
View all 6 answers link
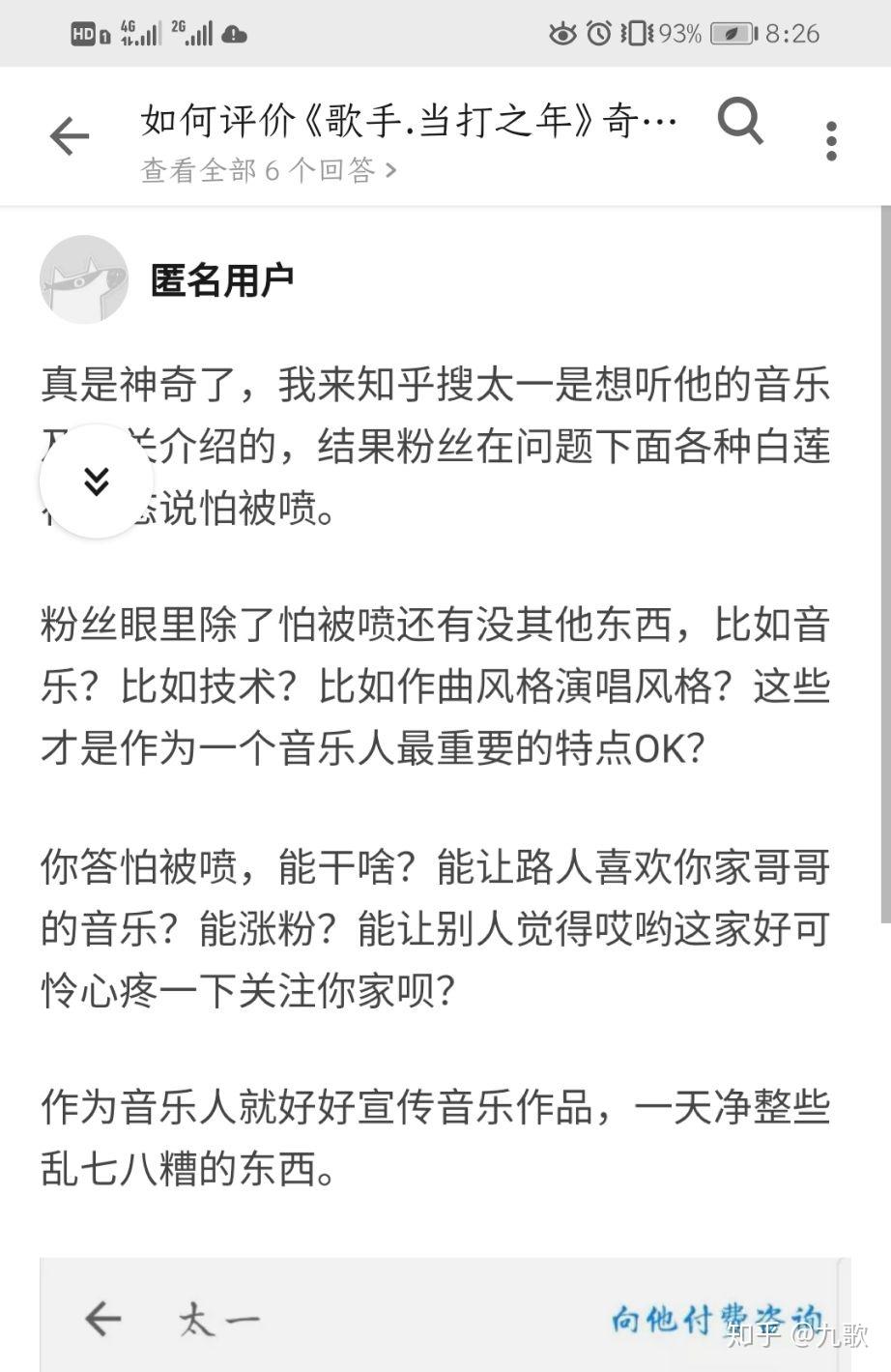click(268, 171)
